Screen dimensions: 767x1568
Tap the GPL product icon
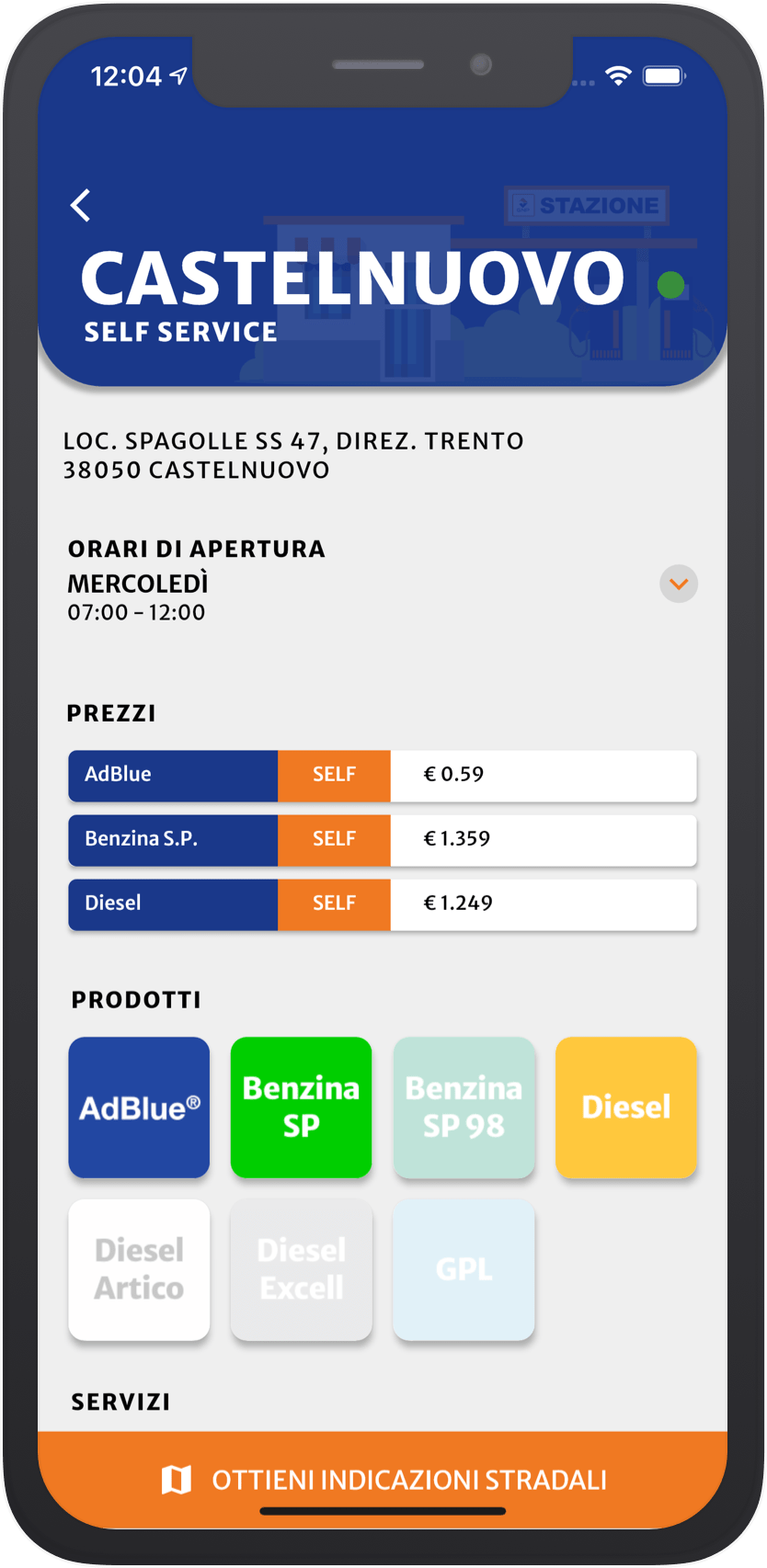click(464, 1269)
